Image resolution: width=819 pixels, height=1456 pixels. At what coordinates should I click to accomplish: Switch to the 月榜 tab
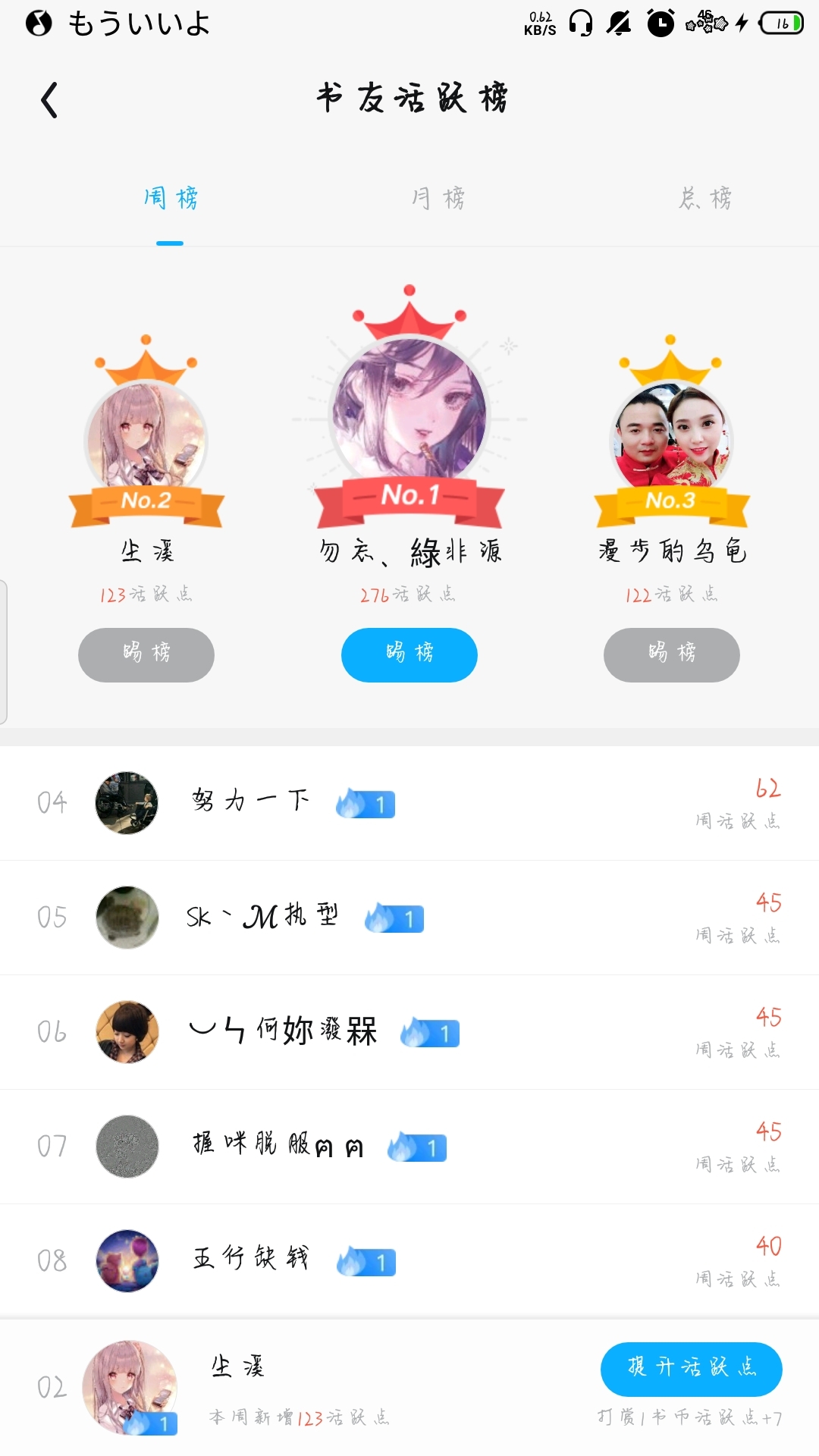click(x=438, y=199)
